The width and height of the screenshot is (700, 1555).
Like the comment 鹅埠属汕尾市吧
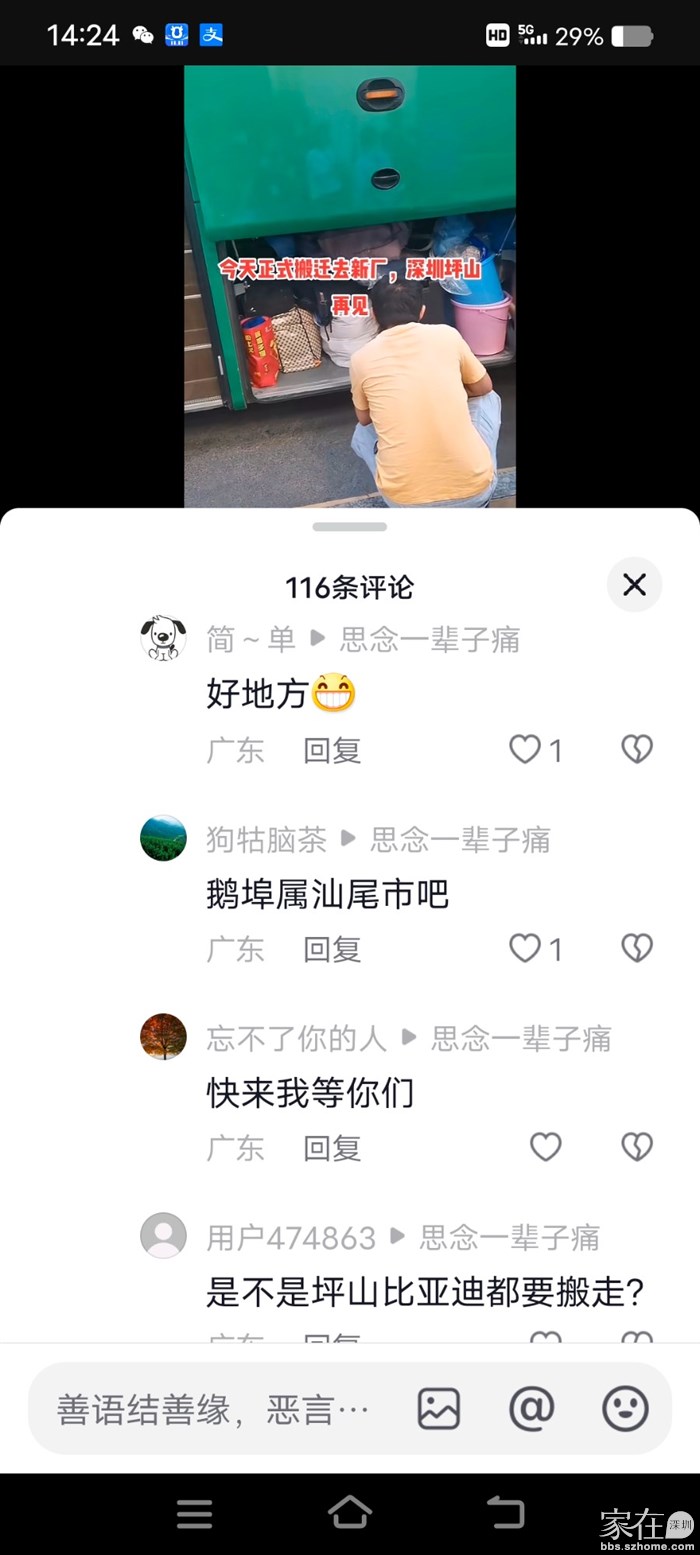(x=525, y=948)
